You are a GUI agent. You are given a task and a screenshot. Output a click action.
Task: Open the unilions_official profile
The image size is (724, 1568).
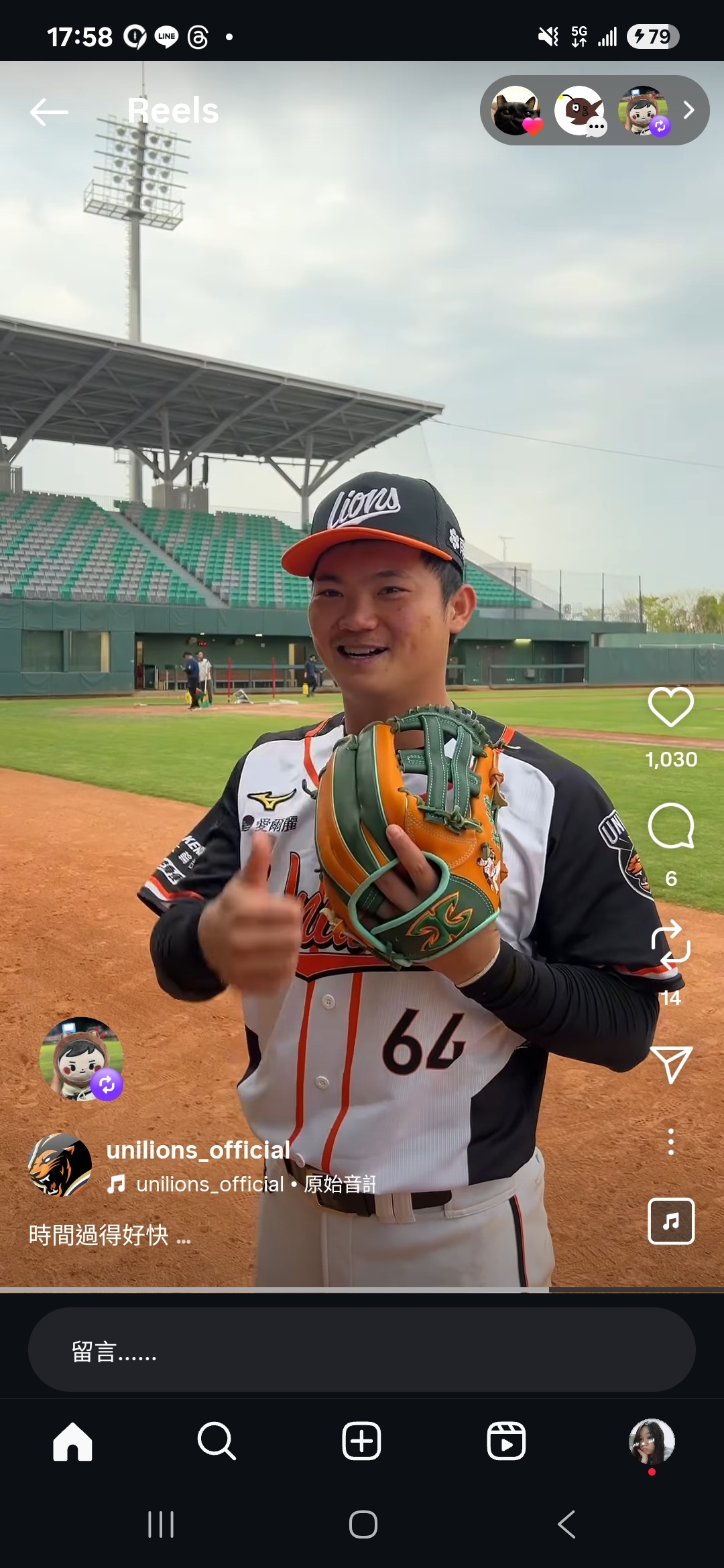click(198, 1150)
